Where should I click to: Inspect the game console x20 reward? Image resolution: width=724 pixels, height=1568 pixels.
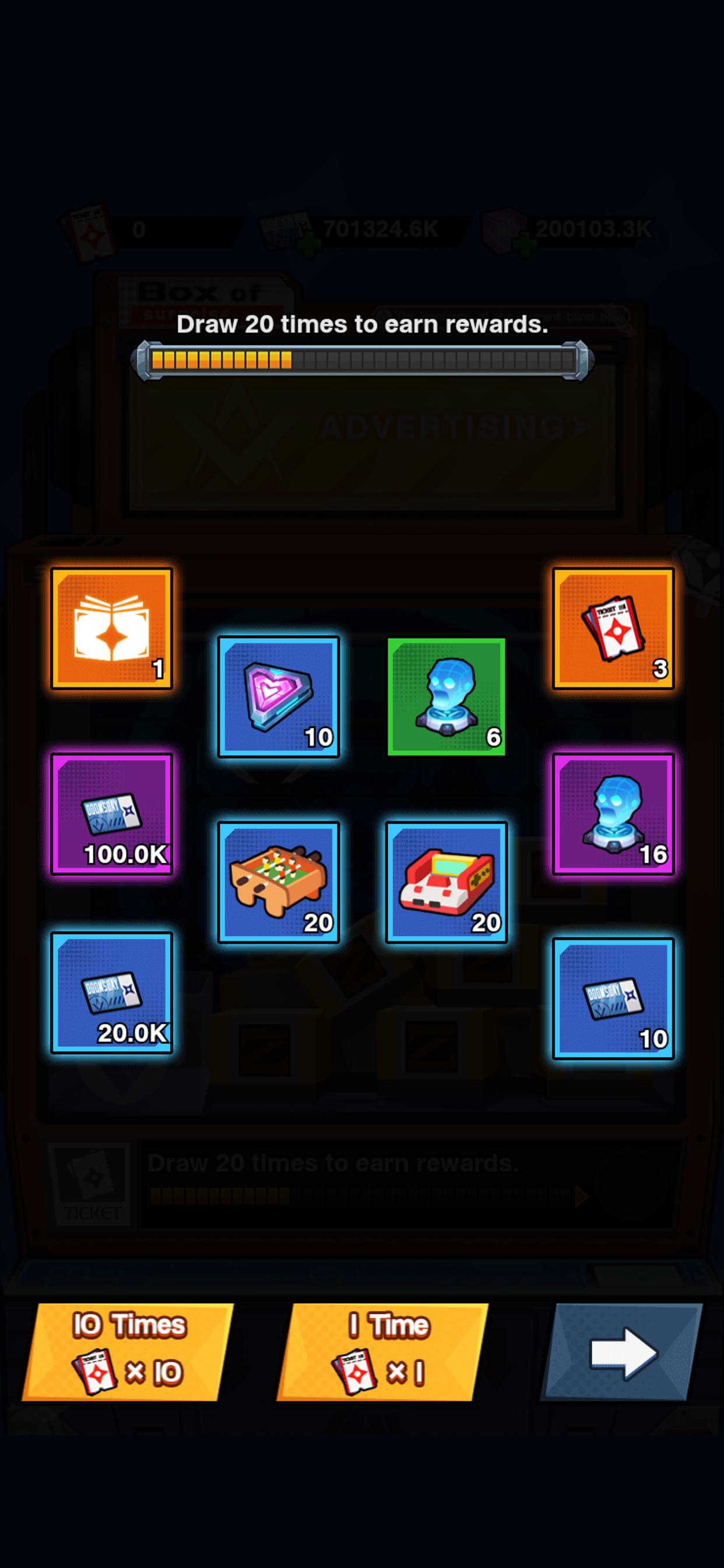coord(446,882)
